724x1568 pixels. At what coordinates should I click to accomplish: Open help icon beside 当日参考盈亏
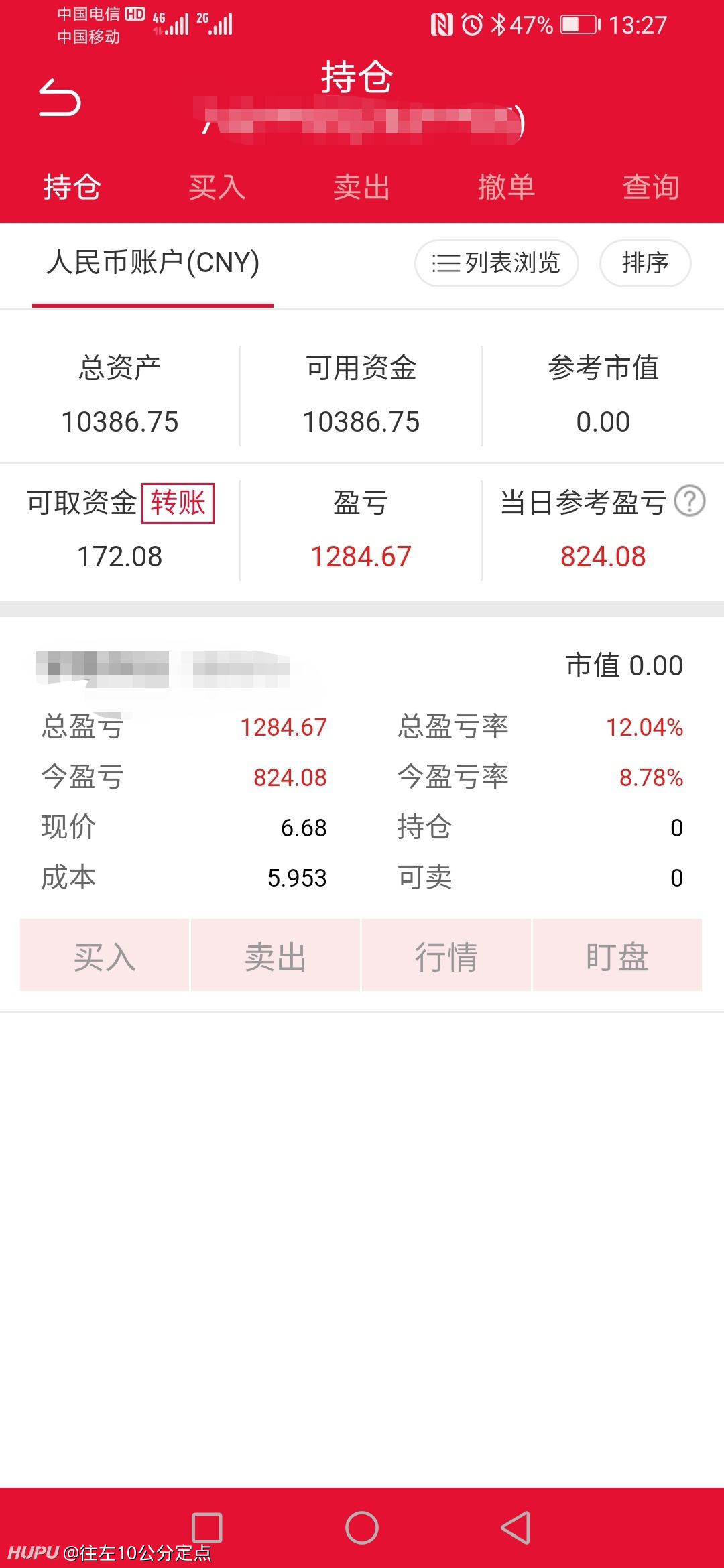tap(690, 501)
